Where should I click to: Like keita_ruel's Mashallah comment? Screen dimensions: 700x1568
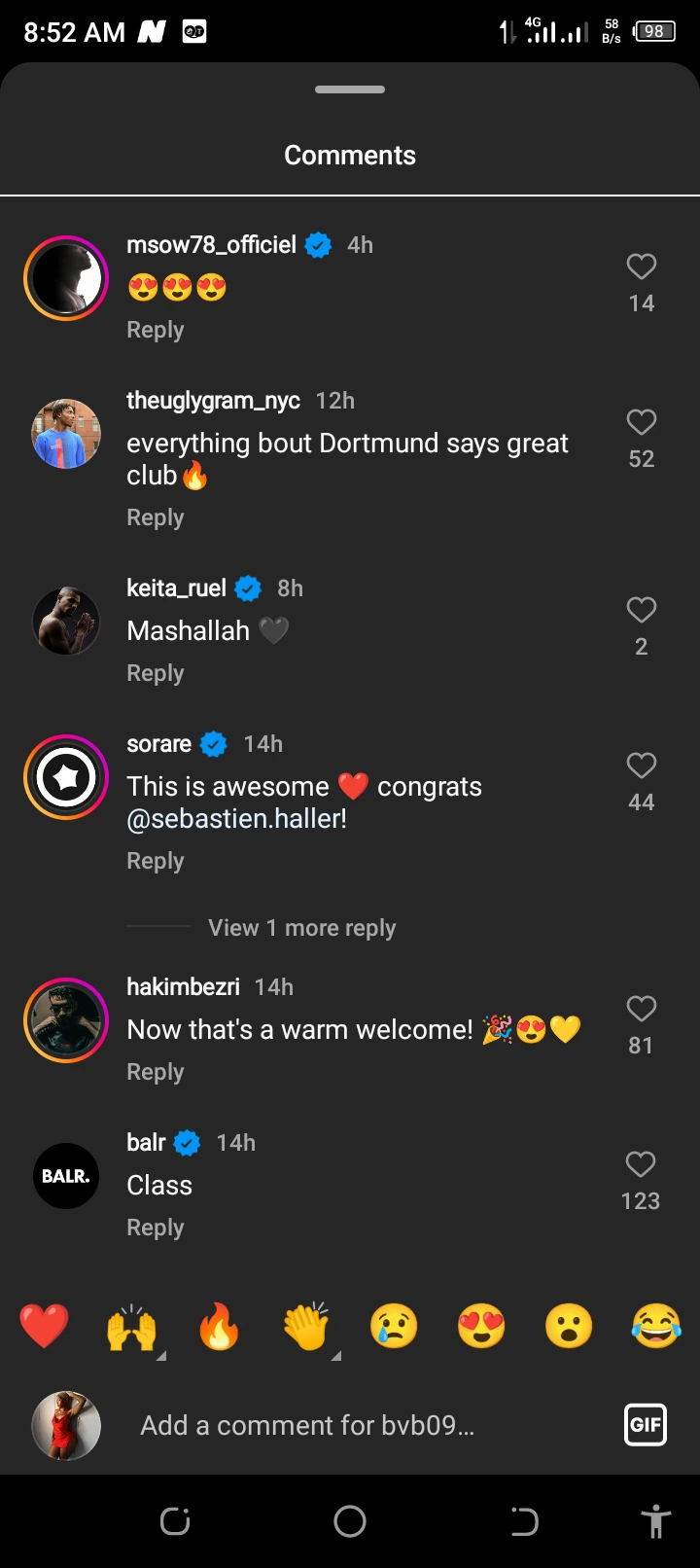tap(641, 610)
